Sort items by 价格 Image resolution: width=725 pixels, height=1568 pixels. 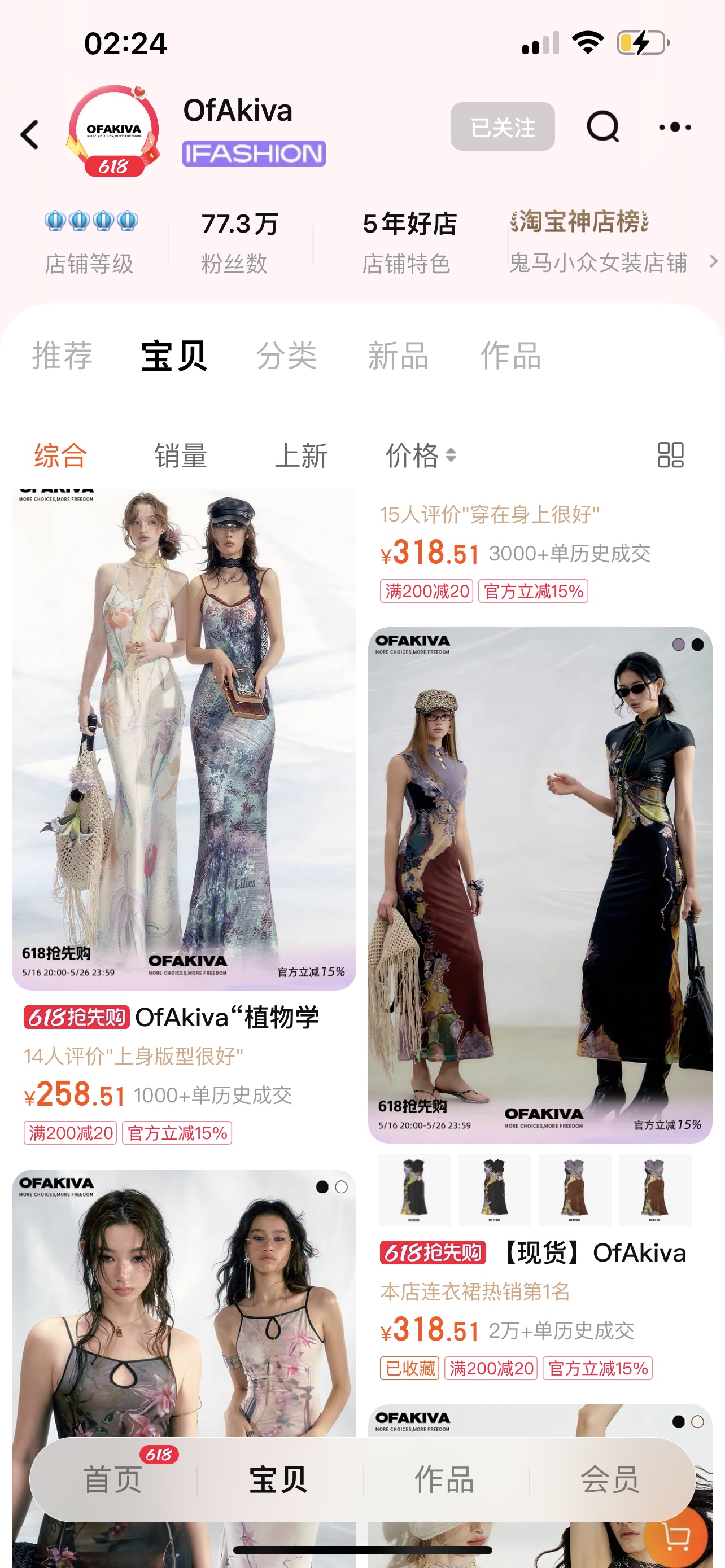[x=421, y=455]
